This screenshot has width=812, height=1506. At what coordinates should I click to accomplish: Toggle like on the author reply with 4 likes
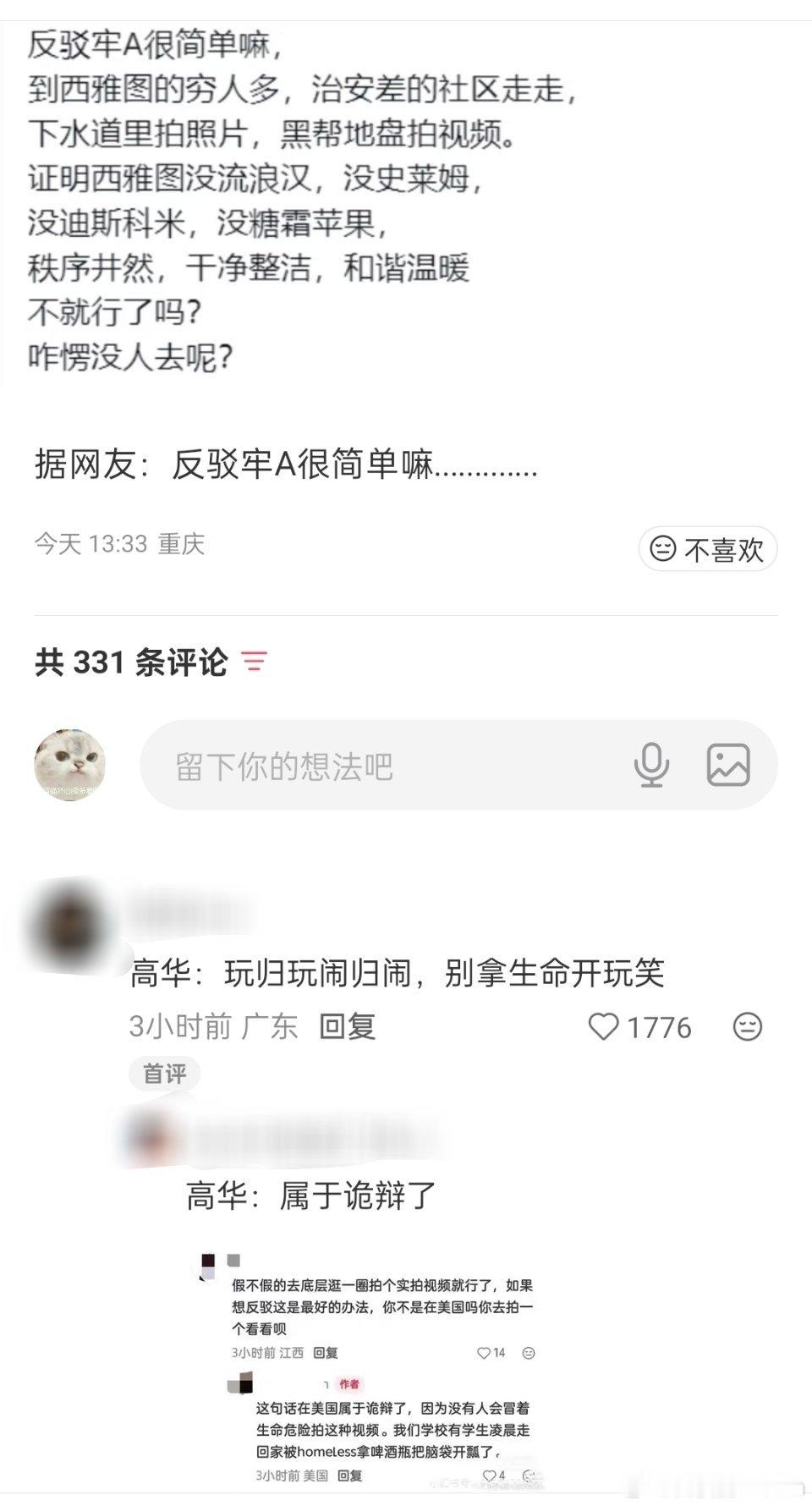click(489, 1476)
